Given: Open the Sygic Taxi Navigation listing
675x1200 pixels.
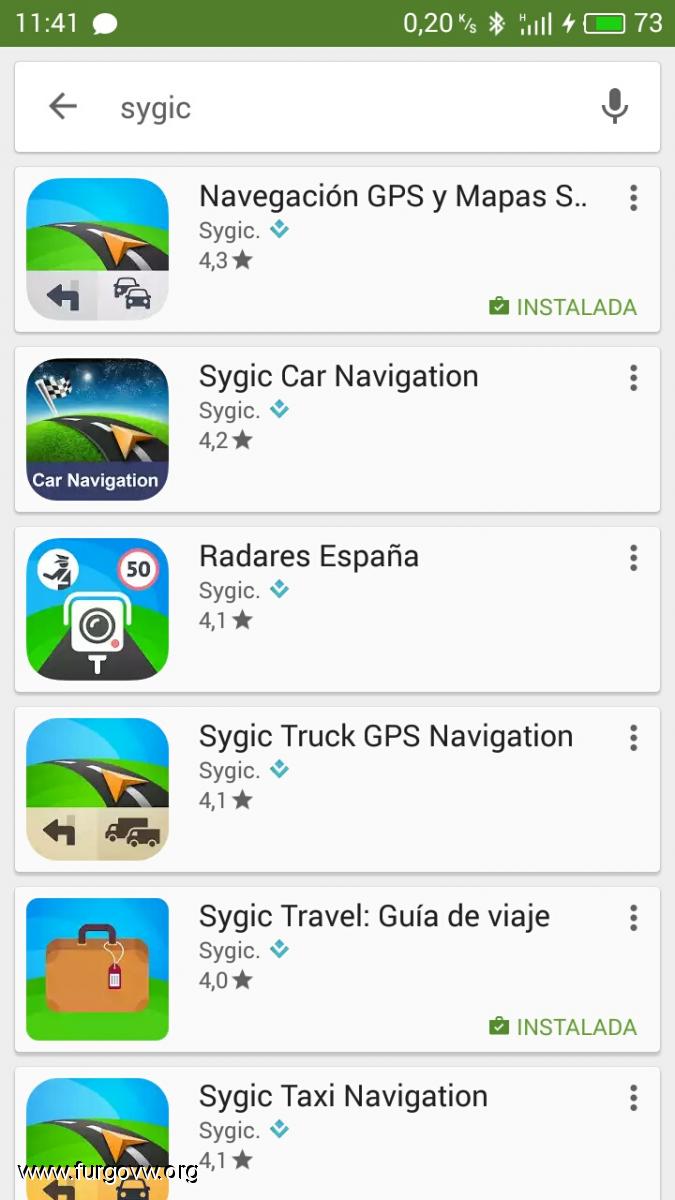Looking at the screenshot, I should pos(337,1134).
